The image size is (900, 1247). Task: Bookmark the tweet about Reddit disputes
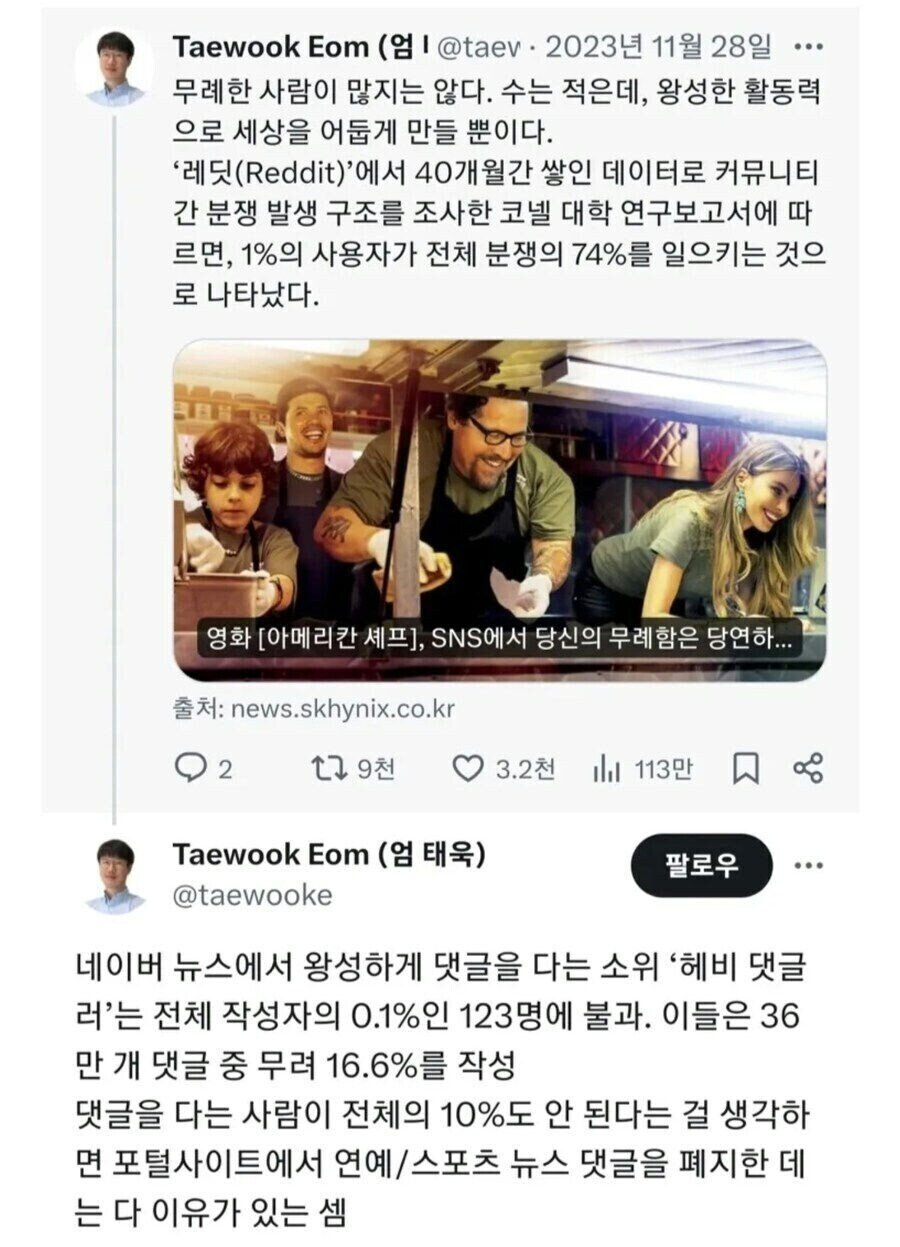point(746,768)
